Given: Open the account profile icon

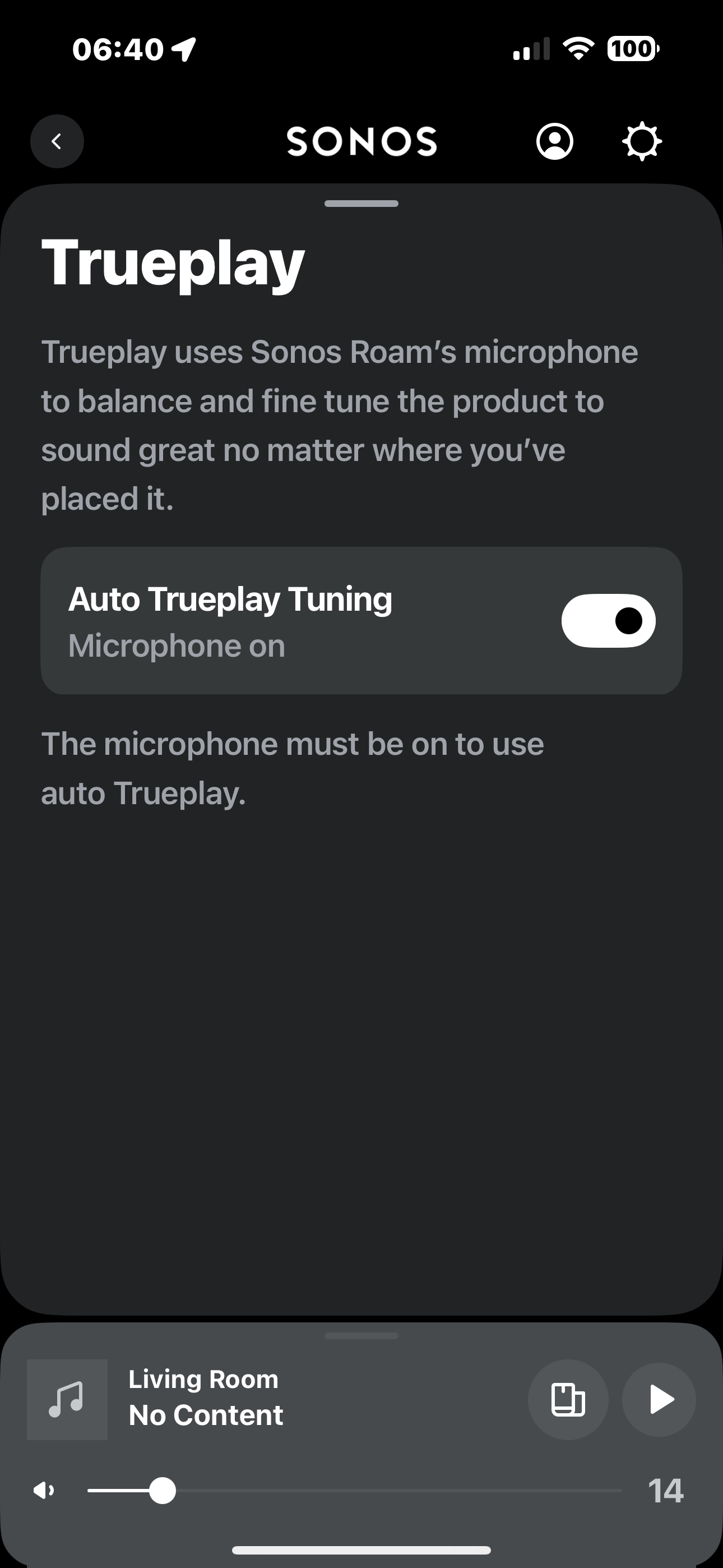Looking at the screenshot, I should pyautogui.click(x=554, y=141).
